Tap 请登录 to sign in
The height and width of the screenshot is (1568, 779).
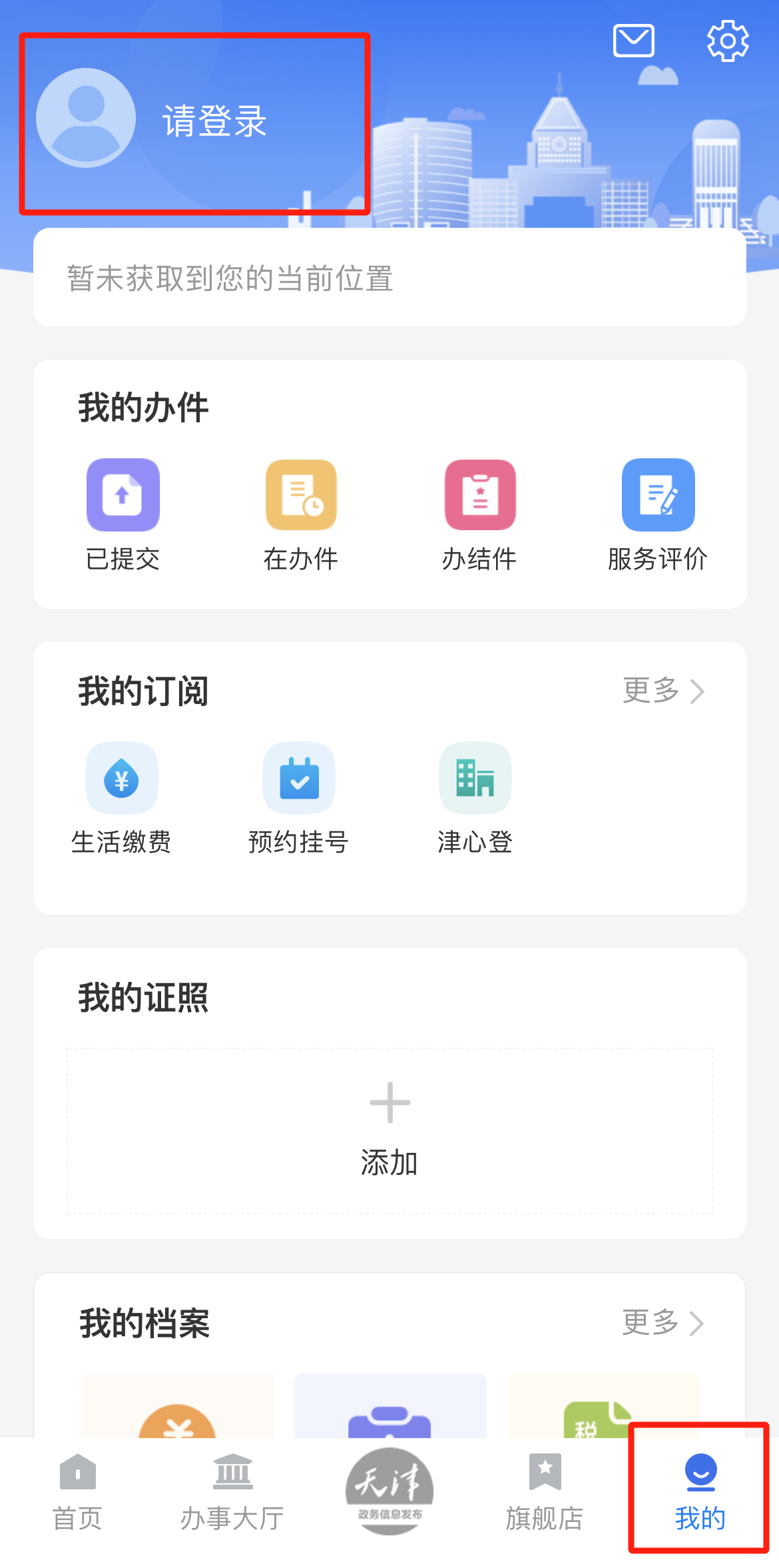coord(213,121)
